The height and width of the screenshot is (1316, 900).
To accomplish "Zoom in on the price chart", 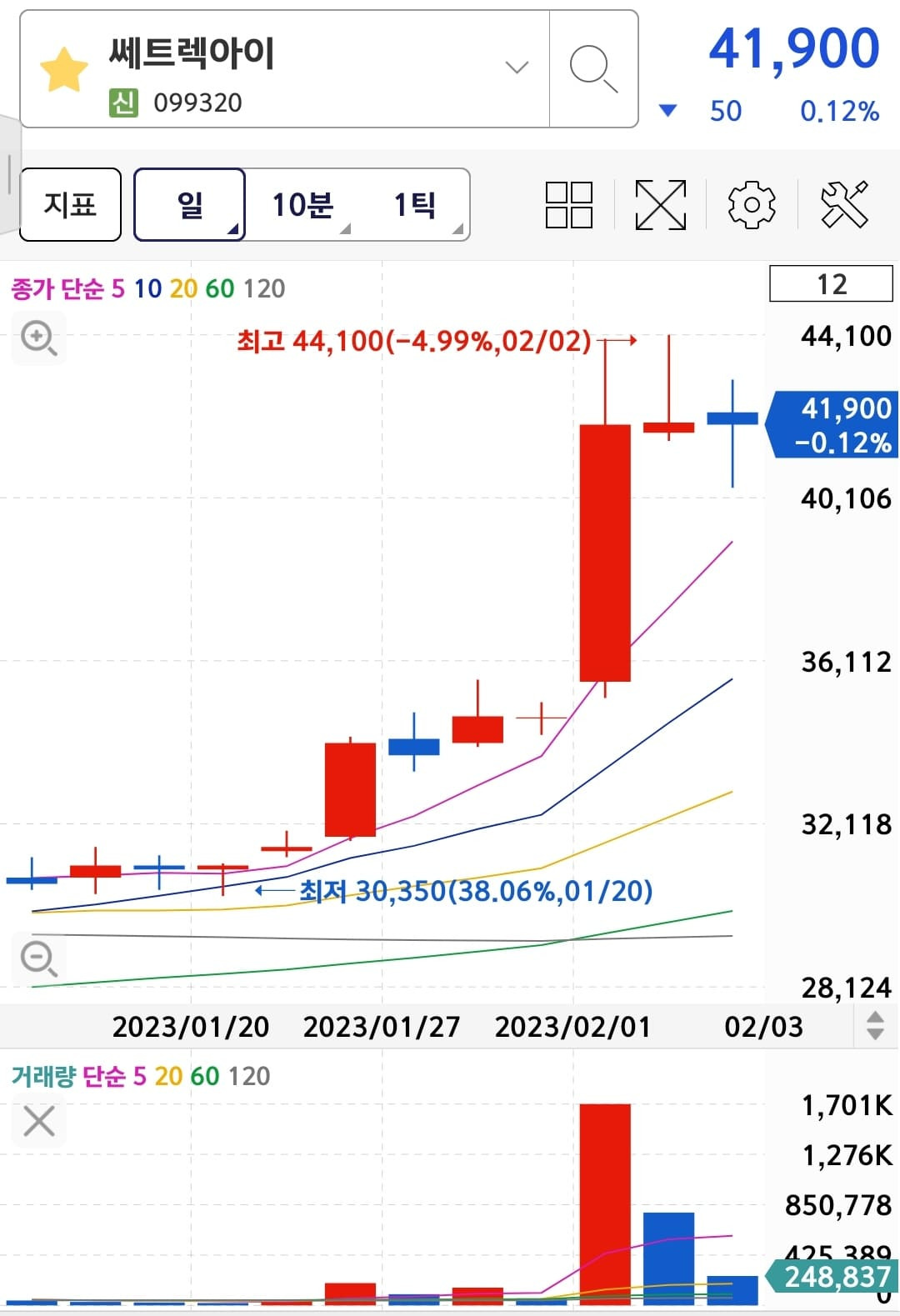I will coord(38,338).
